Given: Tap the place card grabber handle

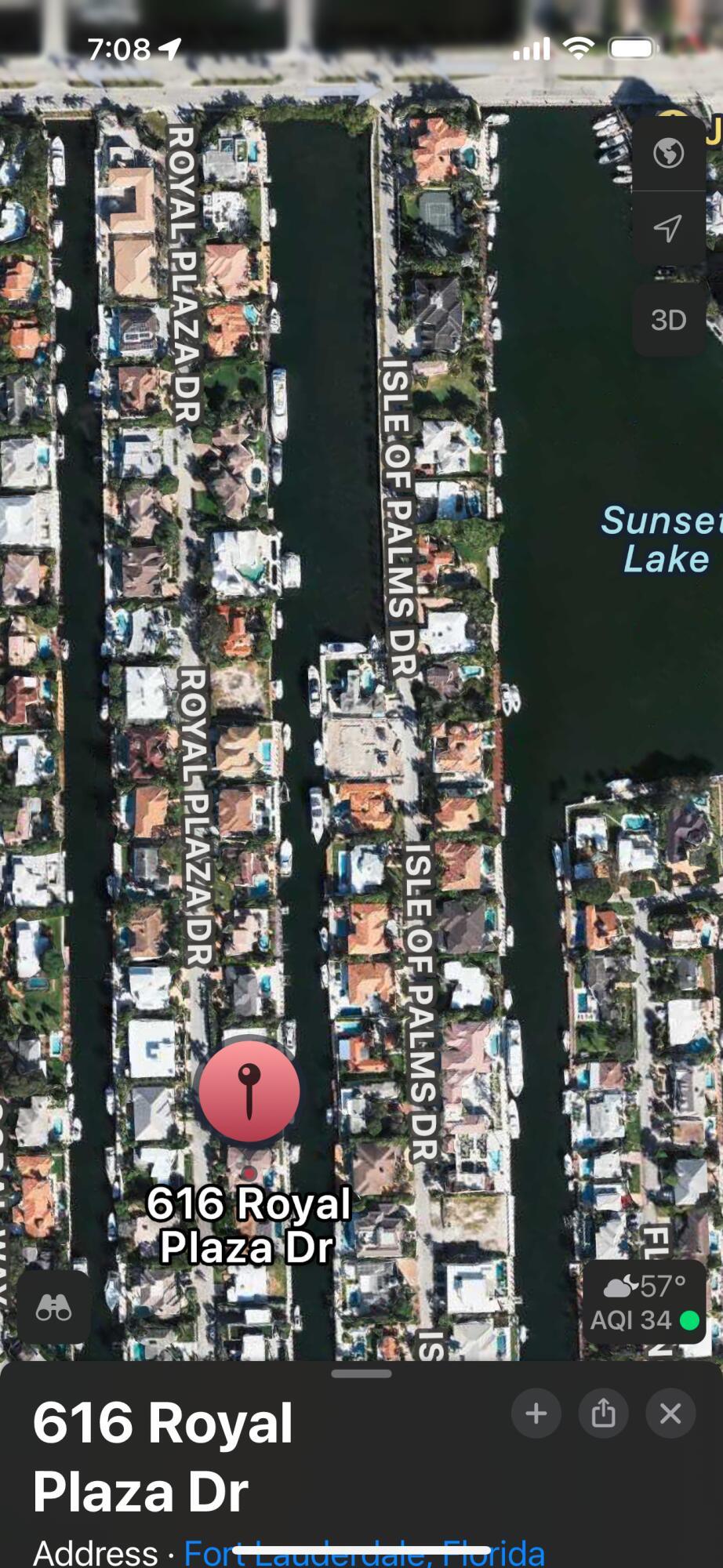Looking at the screenshot, I should pos(361,1374).
